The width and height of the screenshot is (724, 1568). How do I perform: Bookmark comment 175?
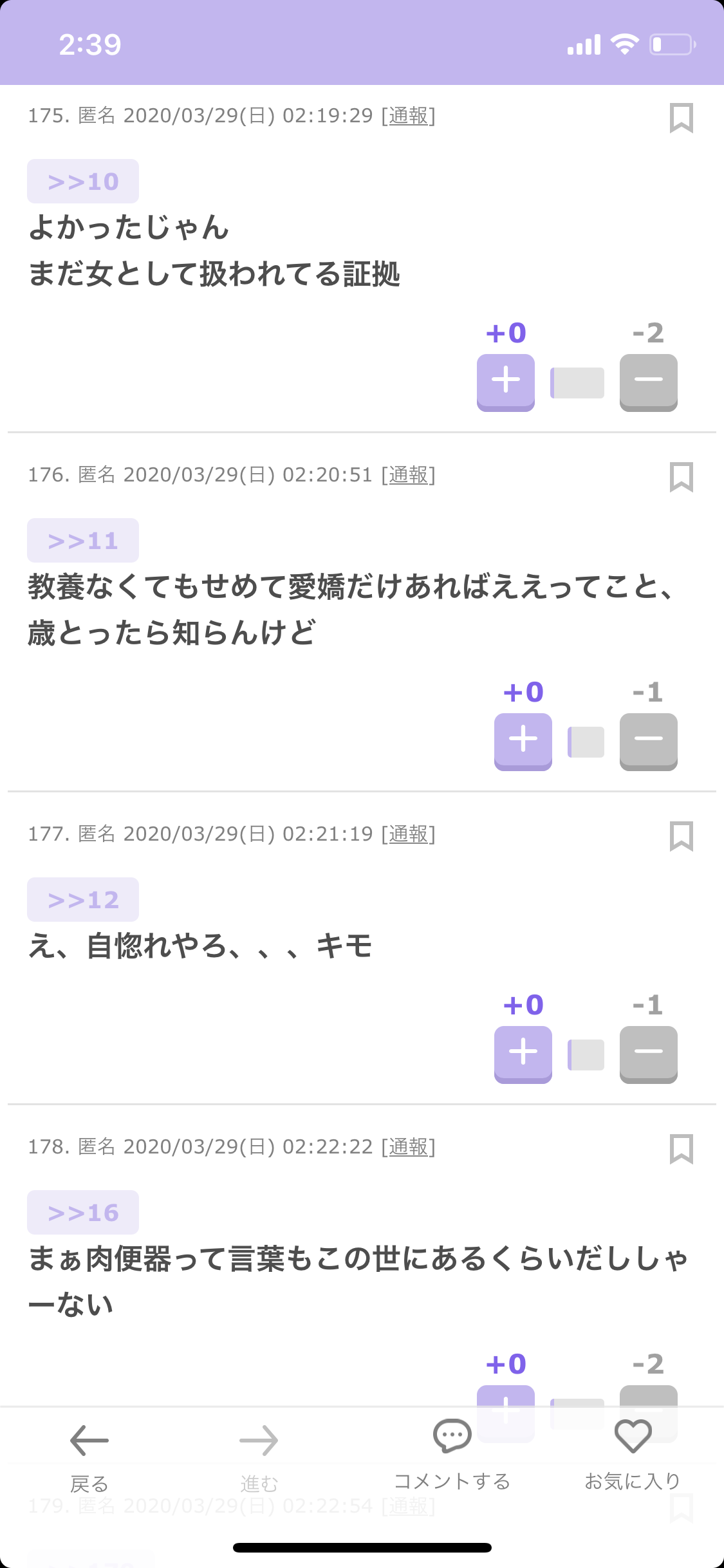tap(682, 118)
